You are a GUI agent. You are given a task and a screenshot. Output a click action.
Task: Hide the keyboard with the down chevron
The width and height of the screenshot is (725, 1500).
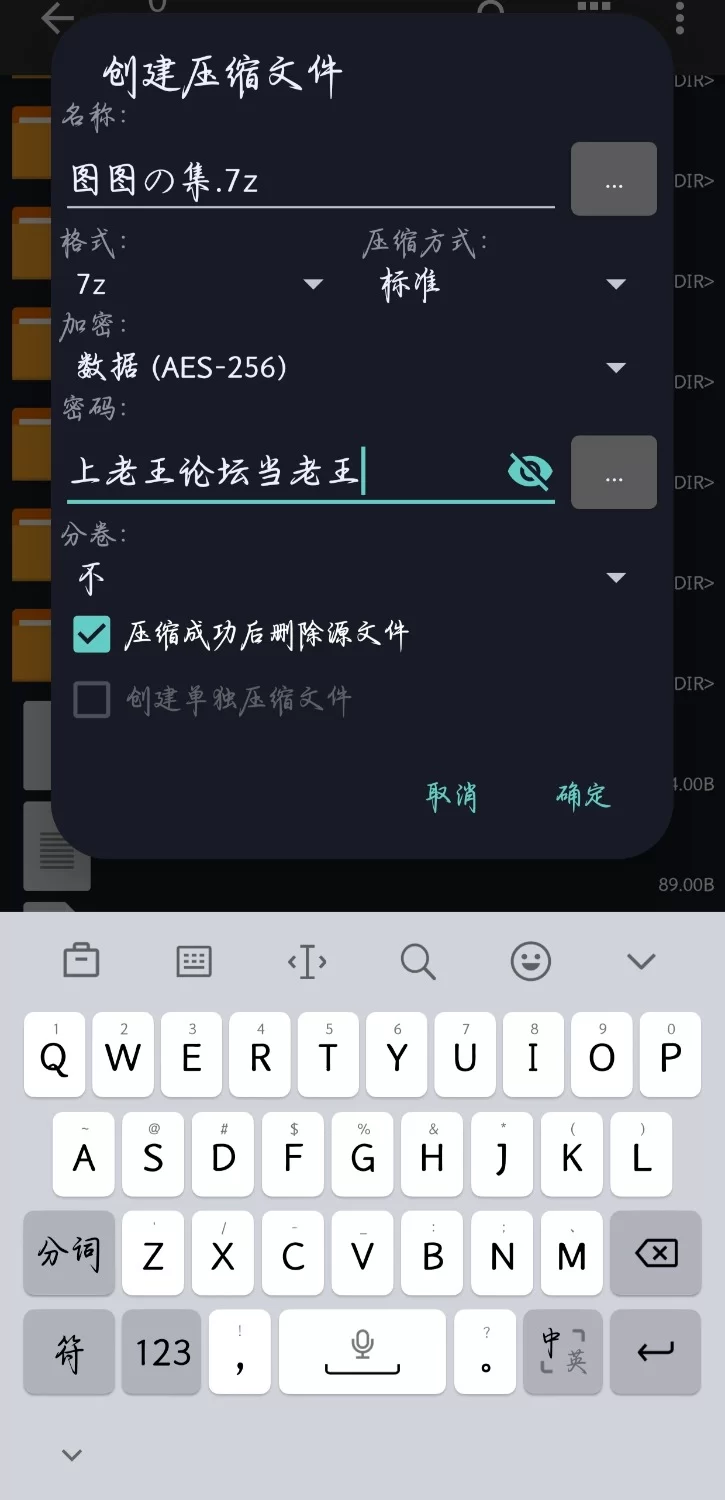point(640,961)
